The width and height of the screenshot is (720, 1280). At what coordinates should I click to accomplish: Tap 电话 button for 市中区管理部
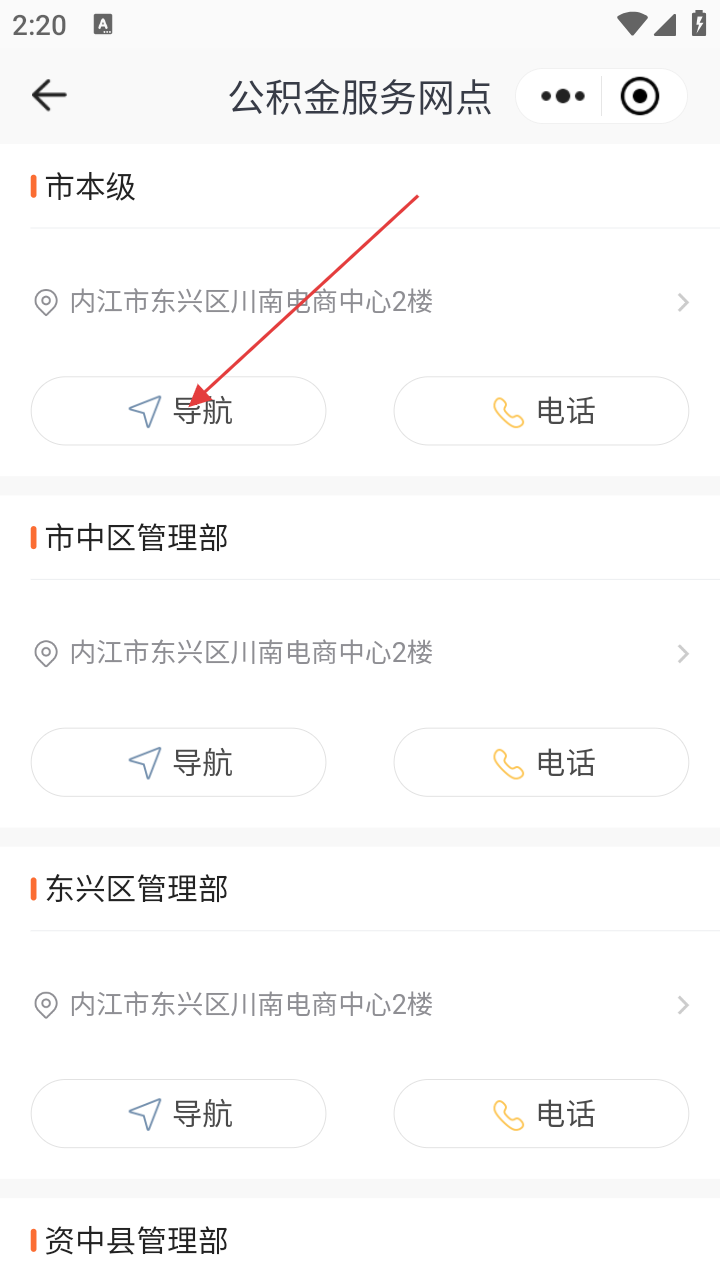[541, 762]
